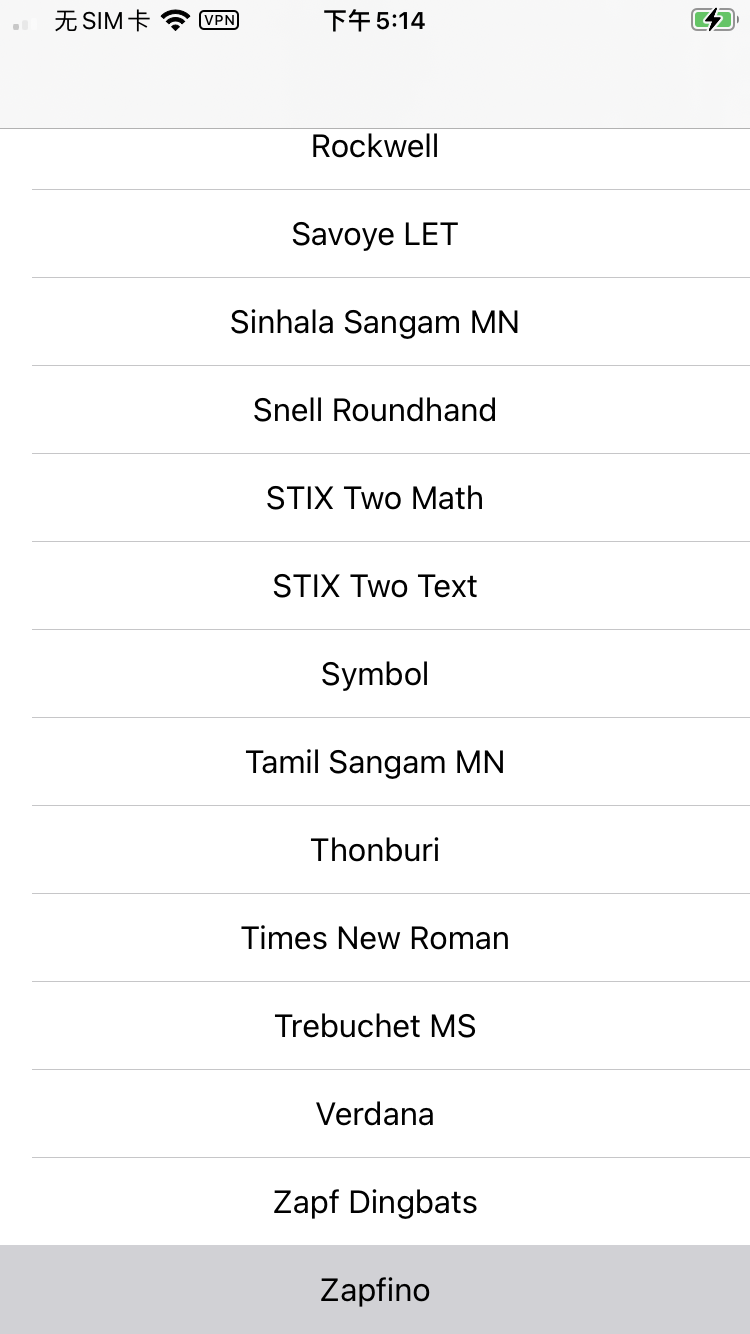Select Times New Roman
The width and height of the screenshot is (750, 1334).
pyautogui.click(x=375, y=938)
